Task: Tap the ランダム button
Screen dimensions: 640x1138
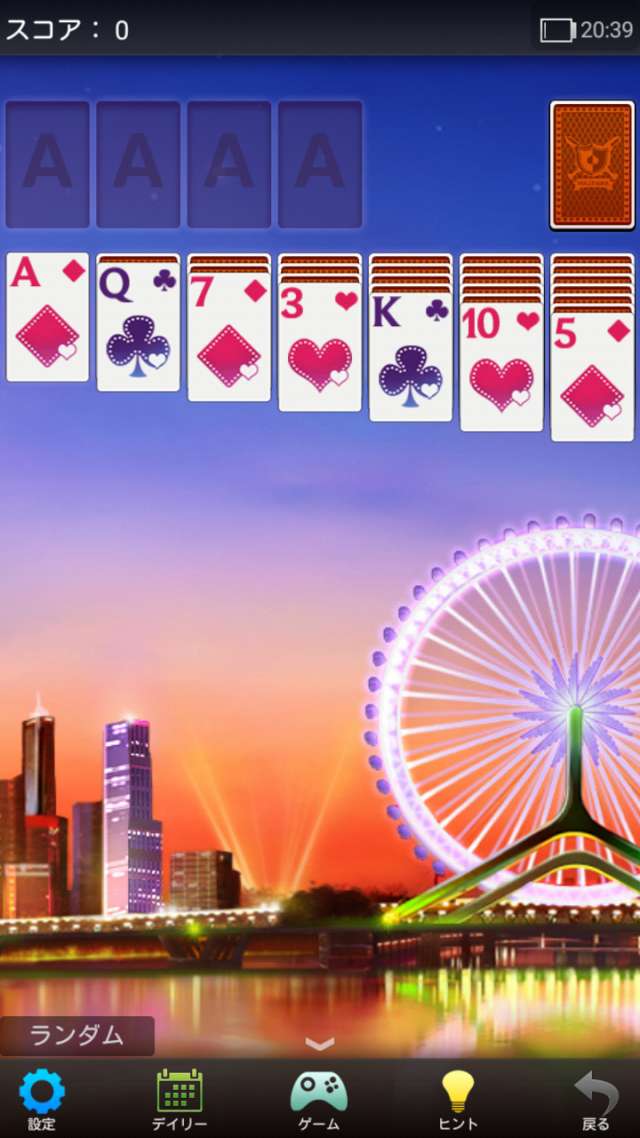Action: [77, 1035]
